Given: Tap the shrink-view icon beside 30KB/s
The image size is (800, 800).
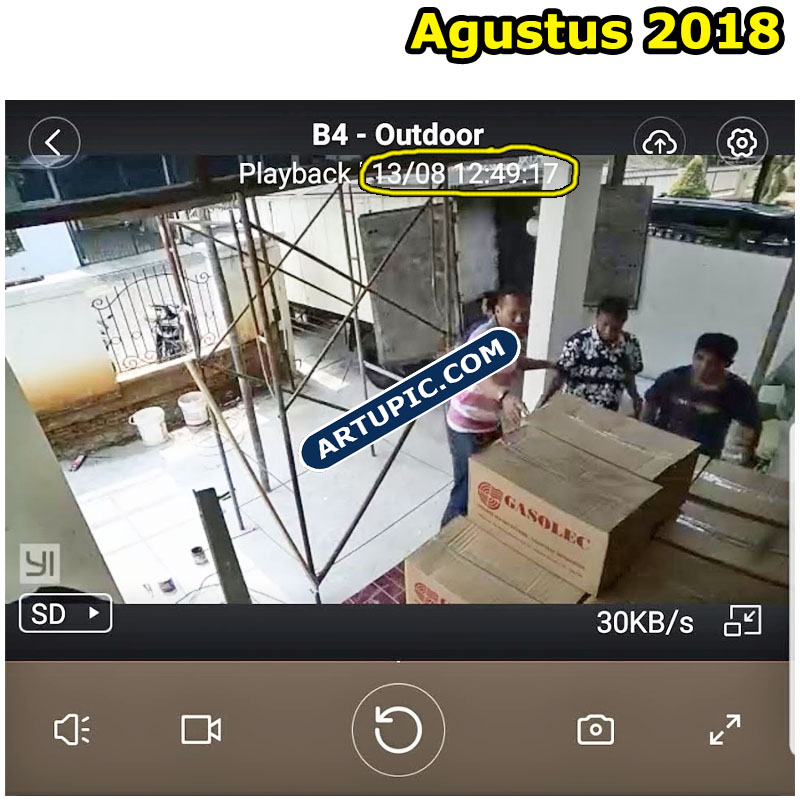Looking at the screenshot, I should [742, 621].
